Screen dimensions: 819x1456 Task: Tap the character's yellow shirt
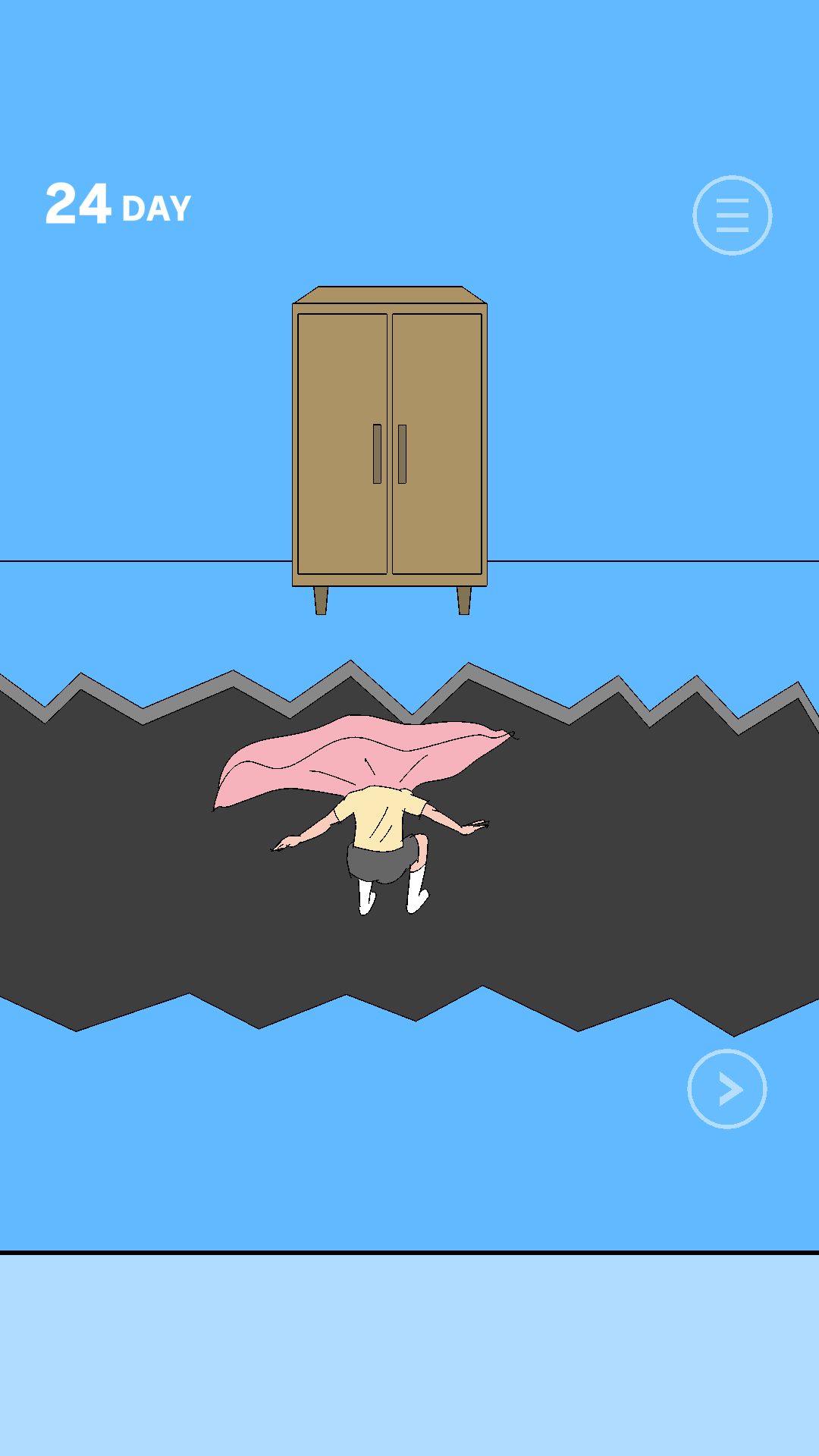pyautogui.click(x=379, y=819)
